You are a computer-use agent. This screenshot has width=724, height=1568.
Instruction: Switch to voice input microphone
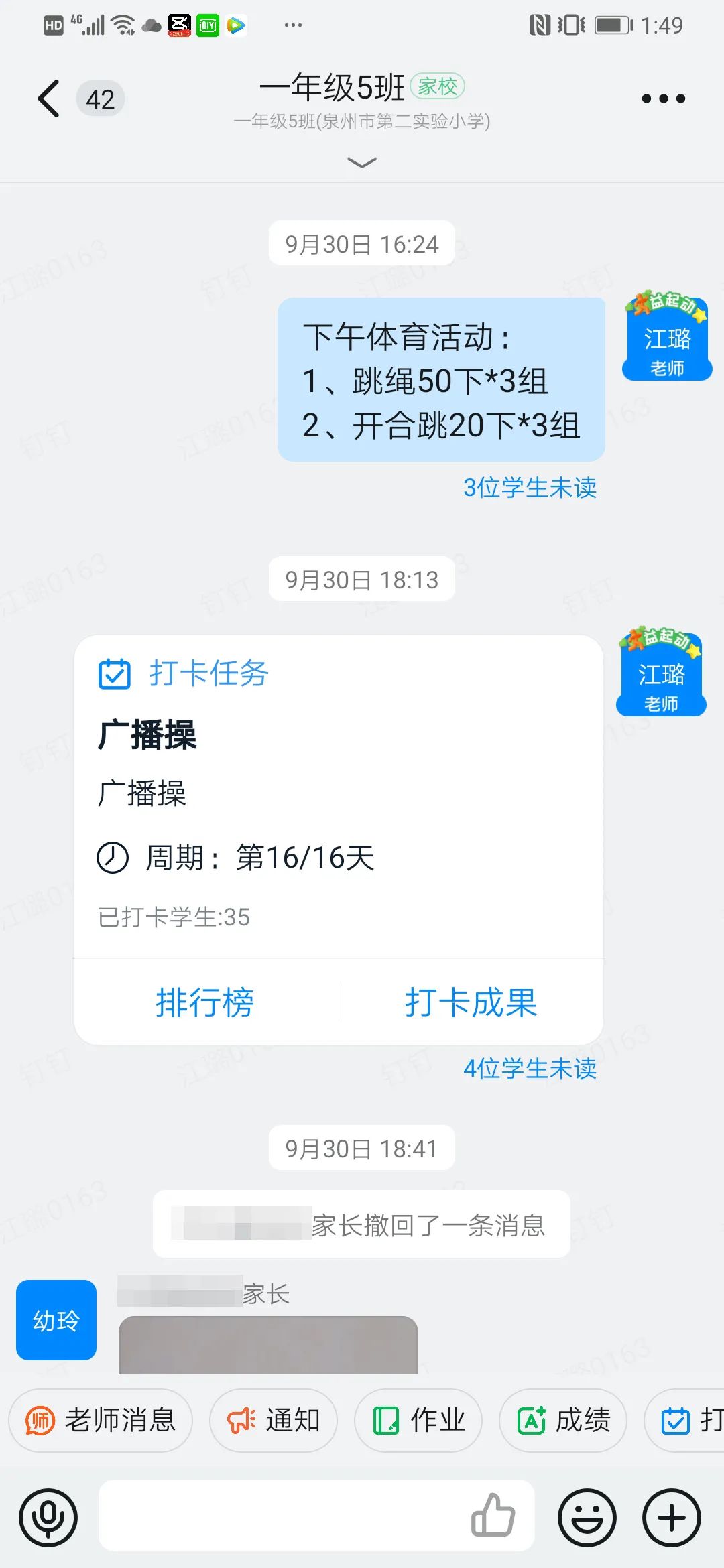(48, 1518)
